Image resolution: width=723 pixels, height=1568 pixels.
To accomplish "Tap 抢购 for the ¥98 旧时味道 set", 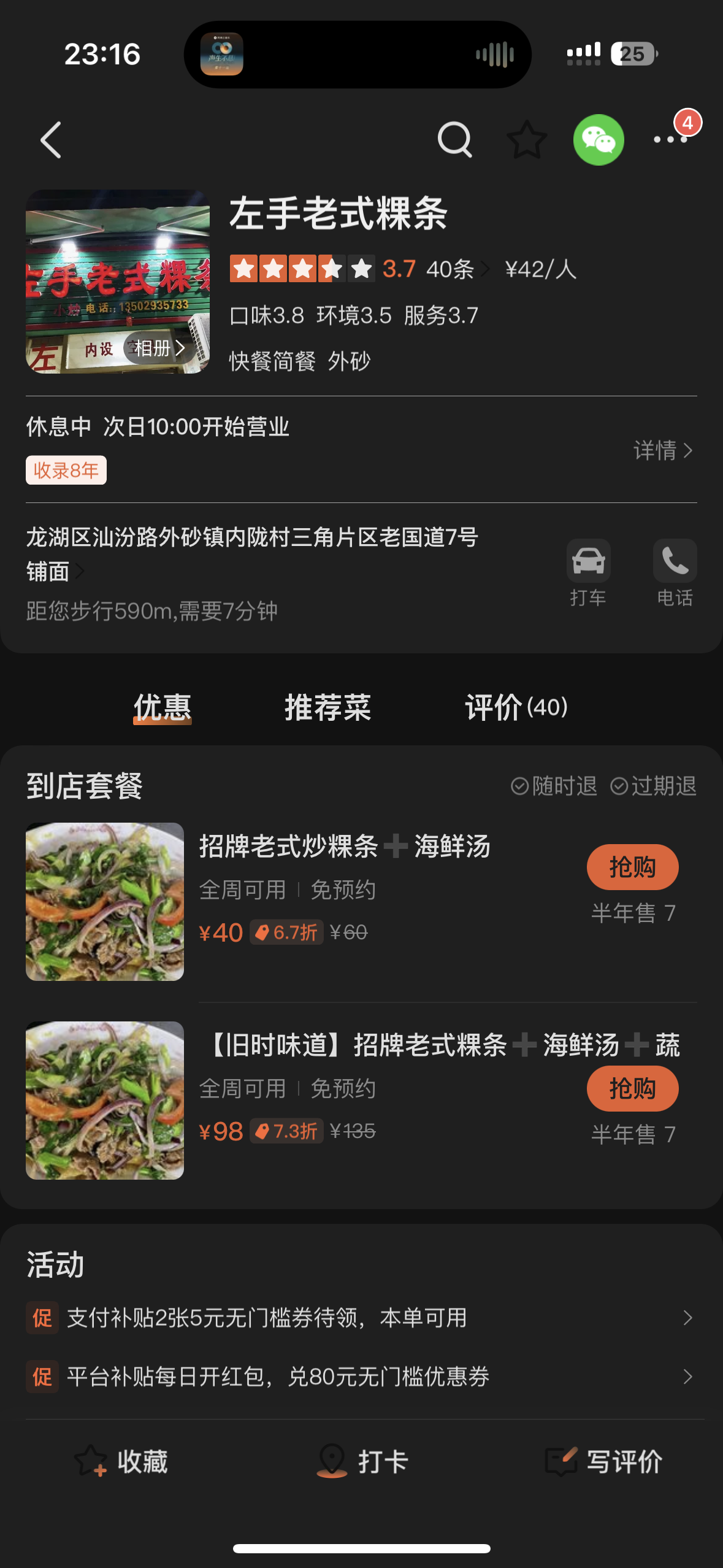I will 632,1088.
